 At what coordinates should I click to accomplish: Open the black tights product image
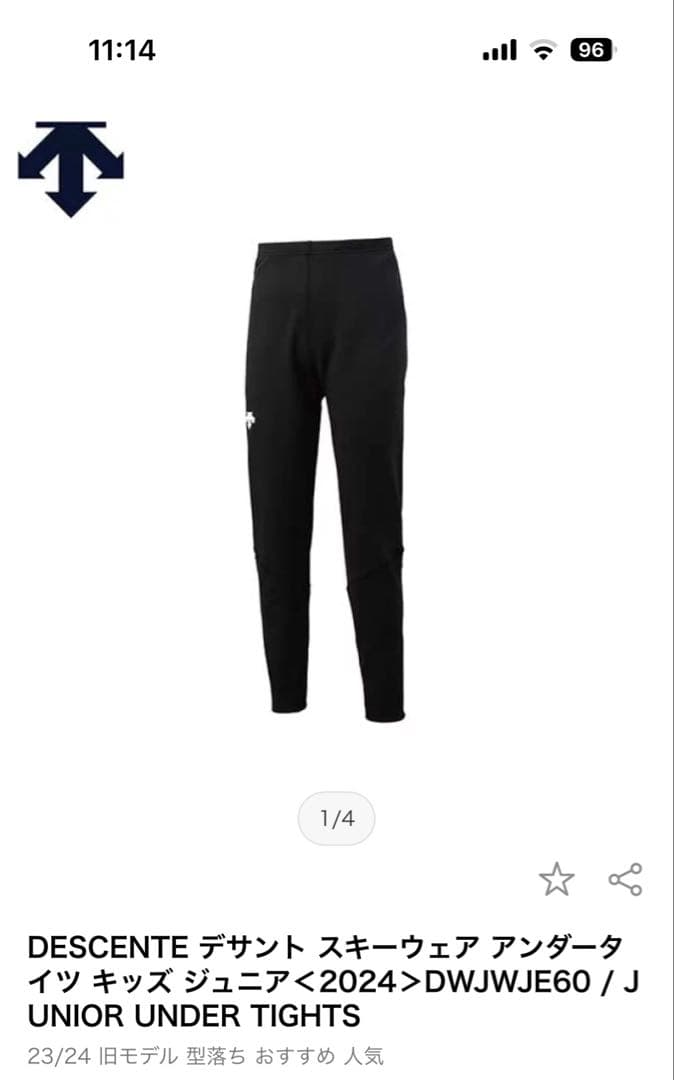(326, 479)
